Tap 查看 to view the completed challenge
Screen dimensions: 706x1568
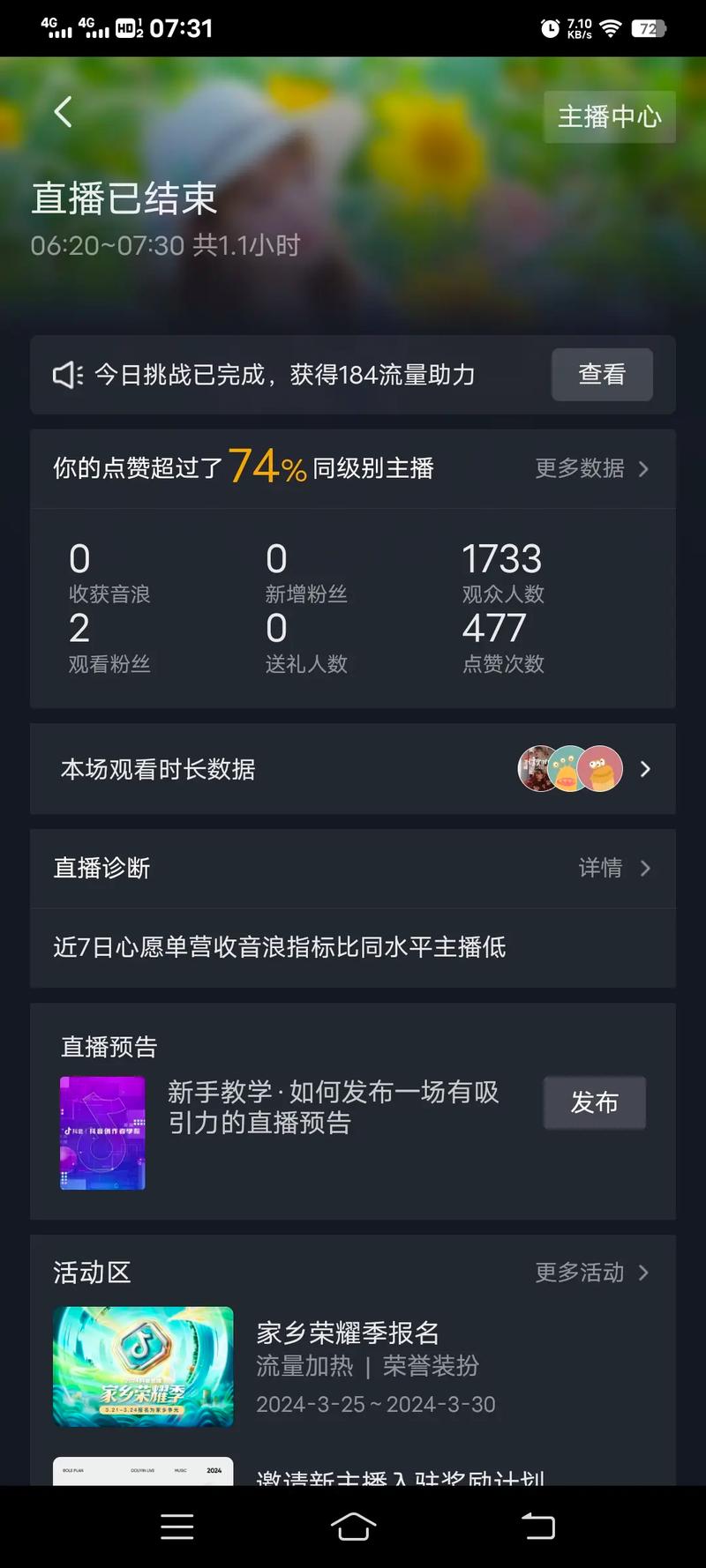pyautogui.click(x=602, y=374)
